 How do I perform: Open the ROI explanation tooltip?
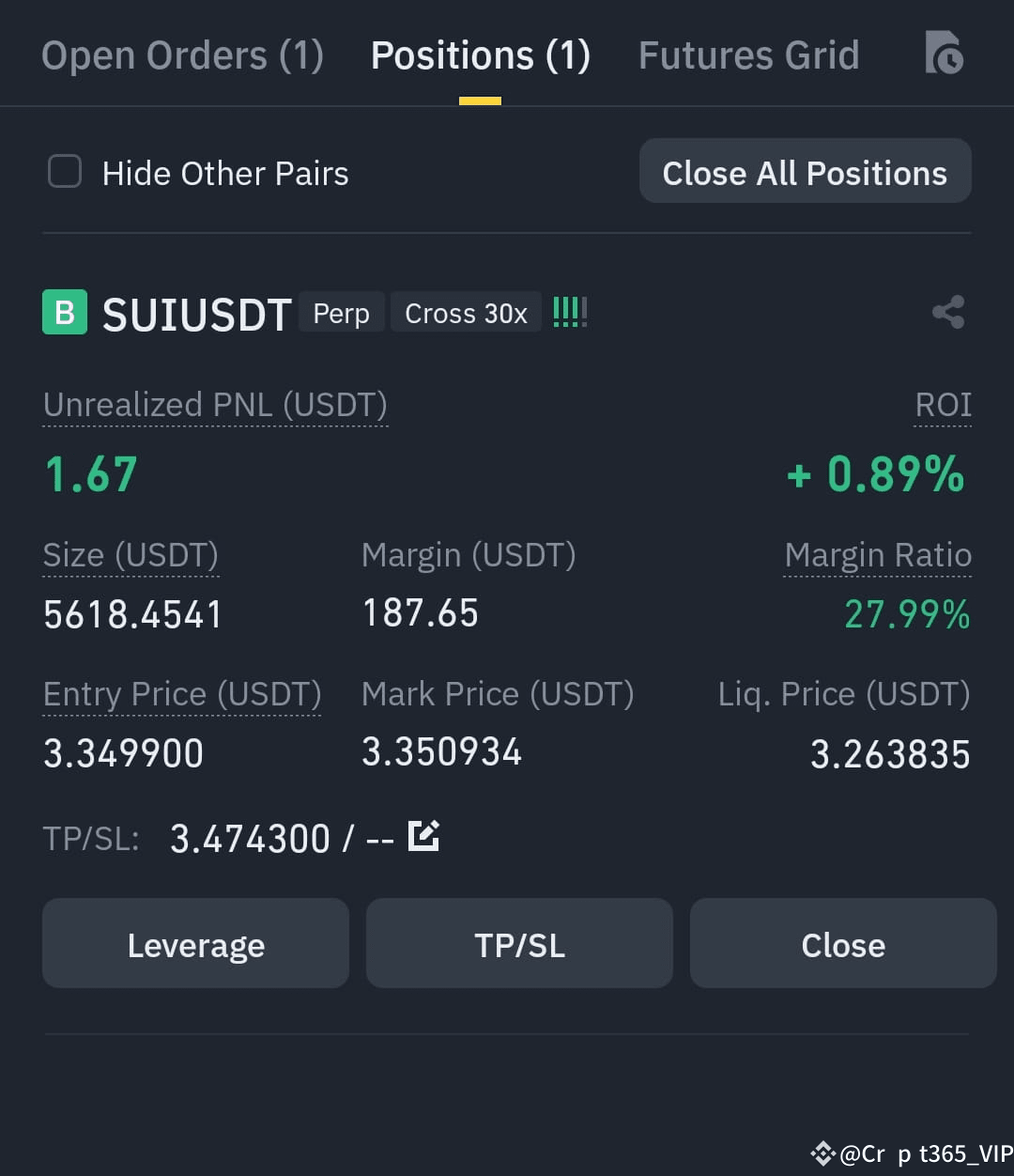pyautogui.click(x=943, y=405)
